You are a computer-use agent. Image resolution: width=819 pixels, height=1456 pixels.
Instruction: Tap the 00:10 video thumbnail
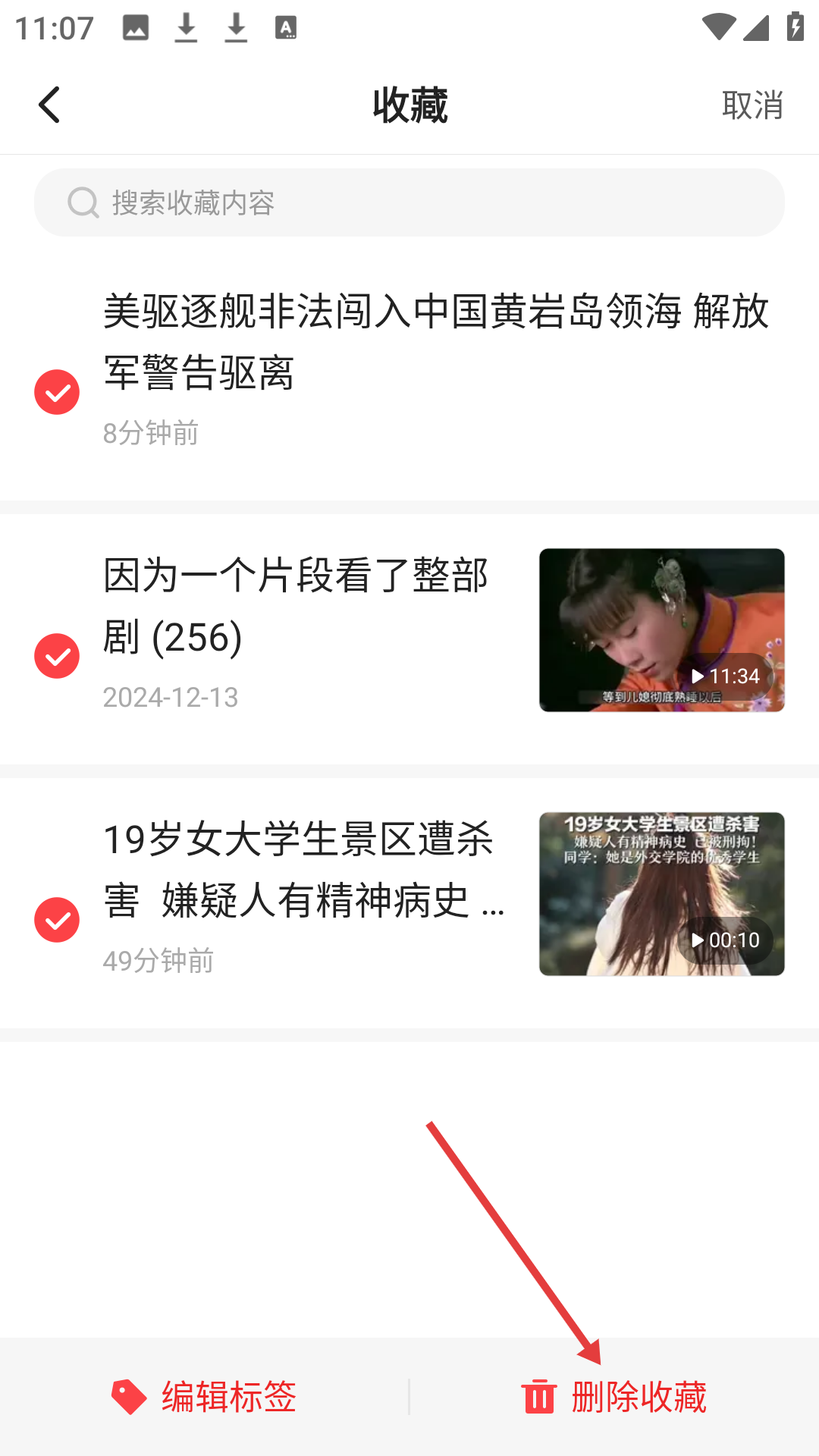tap(661, 894)
